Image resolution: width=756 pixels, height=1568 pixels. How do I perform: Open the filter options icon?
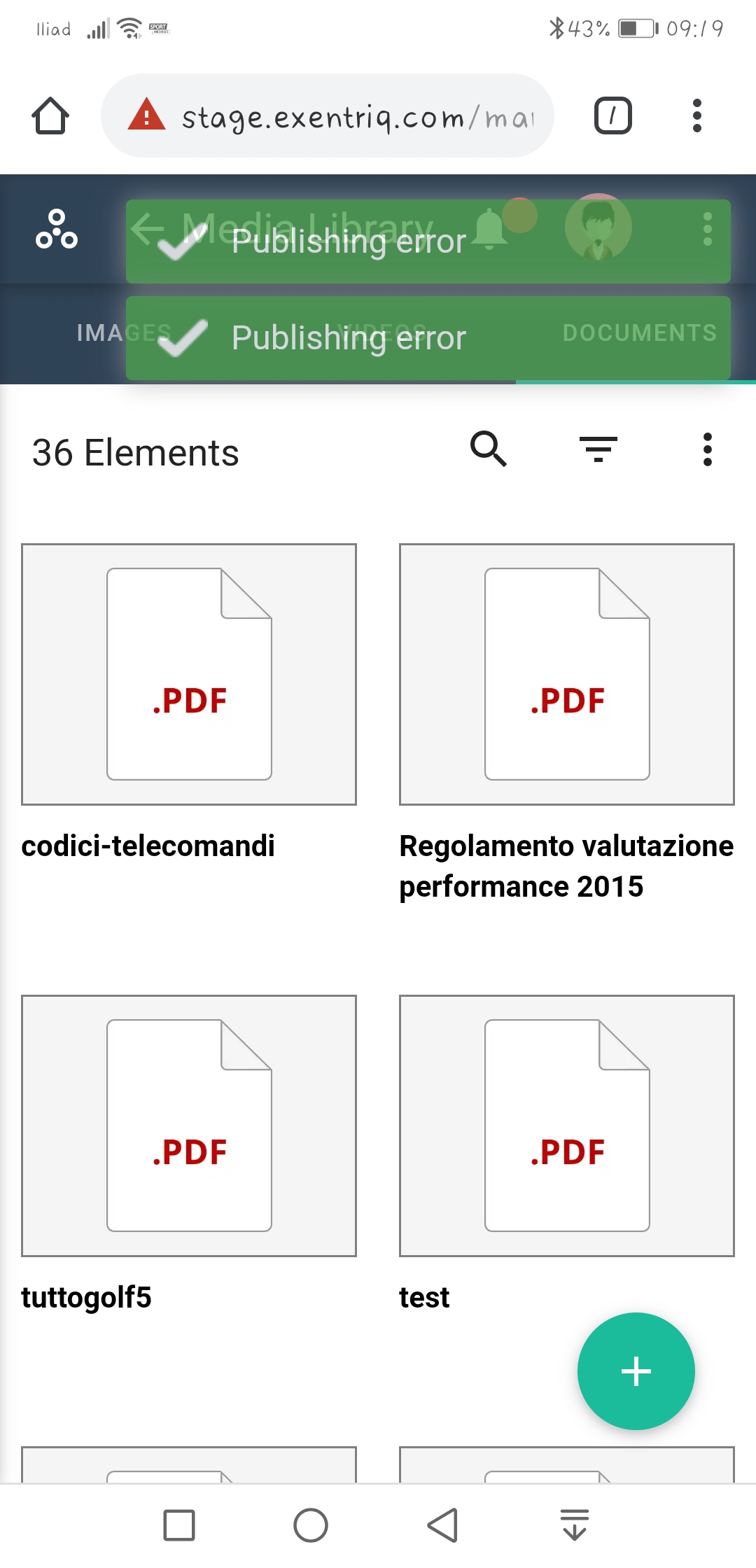pos(598,449)
